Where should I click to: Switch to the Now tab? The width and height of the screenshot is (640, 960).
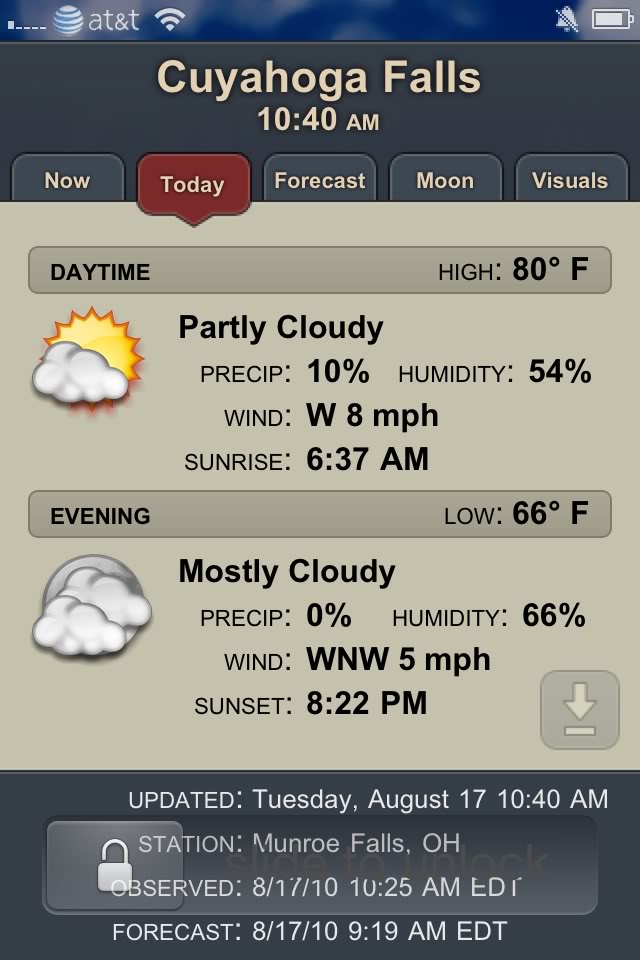67,181
